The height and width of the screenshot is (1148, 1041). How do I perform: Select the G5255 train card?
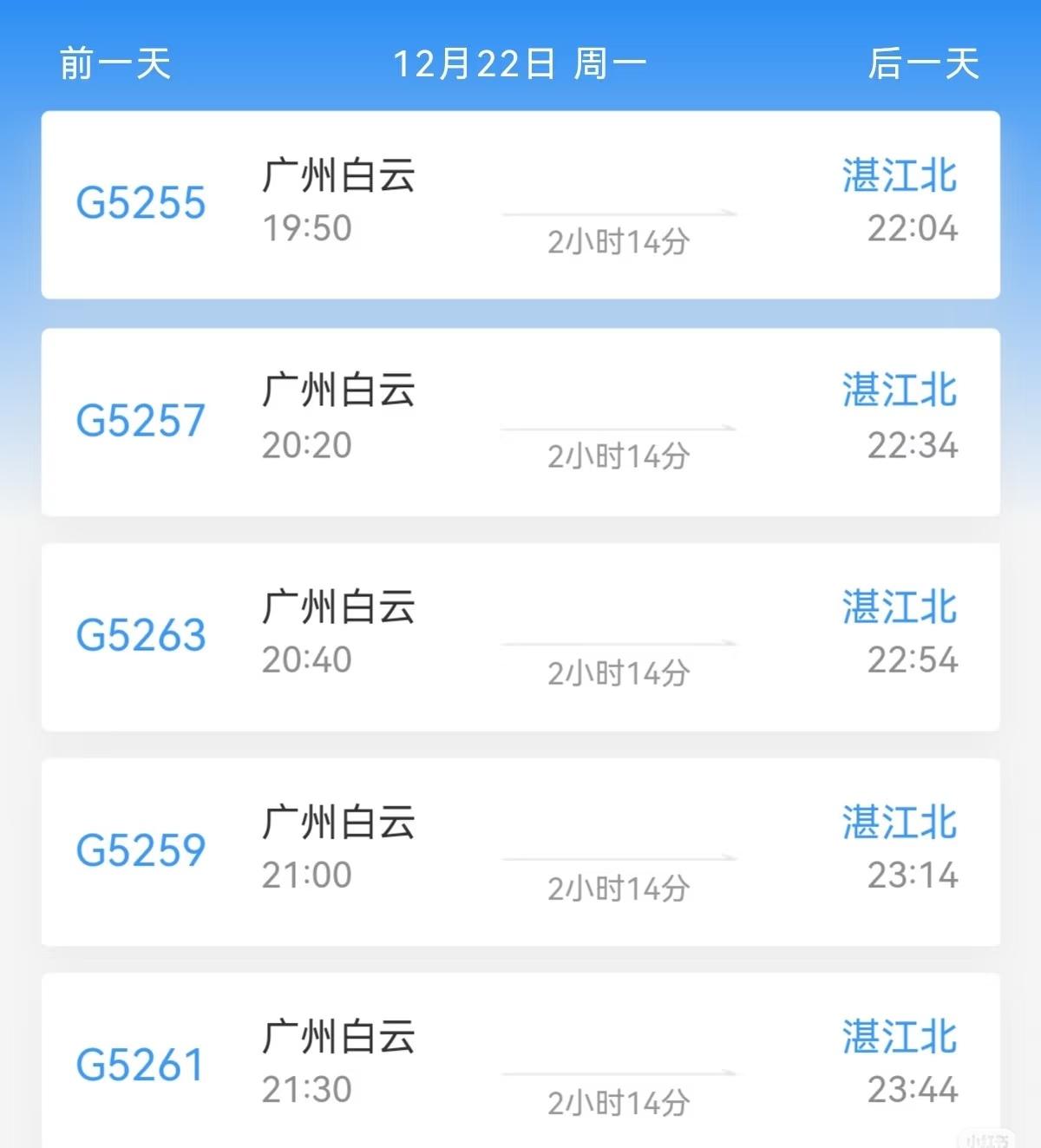coord(520,204)
